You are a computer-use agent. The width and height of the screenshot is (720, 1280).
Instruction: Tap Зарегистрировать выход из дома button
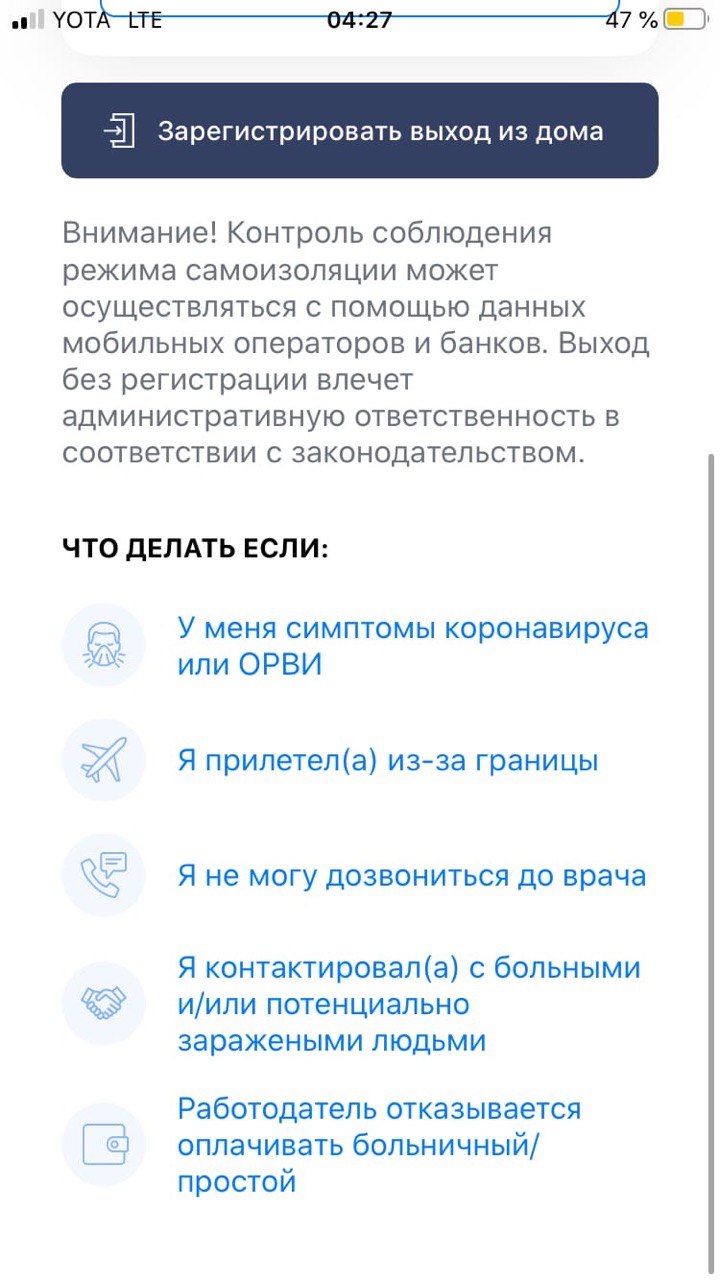(x=360, y=131)
